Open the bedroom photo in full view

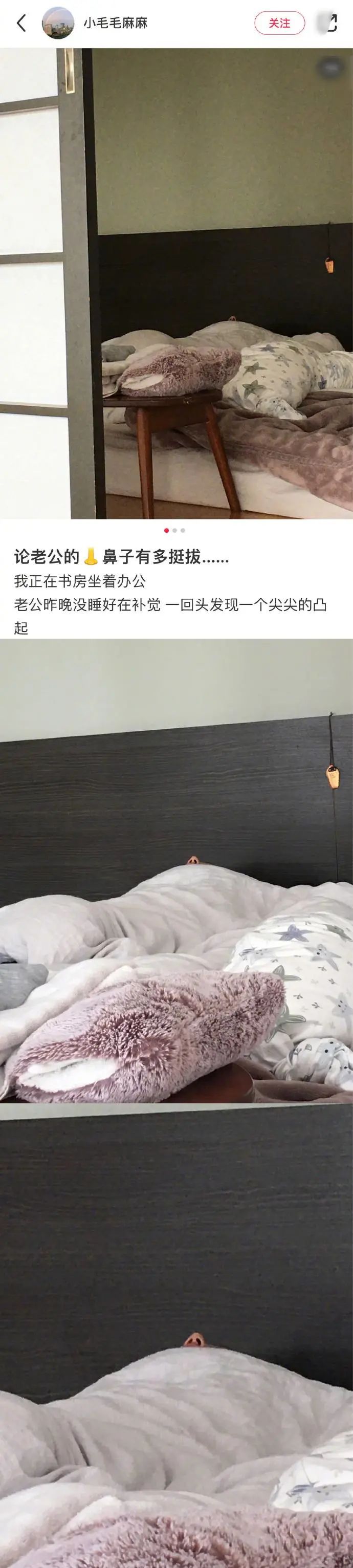pyautogui.click(x=176, y=283)
